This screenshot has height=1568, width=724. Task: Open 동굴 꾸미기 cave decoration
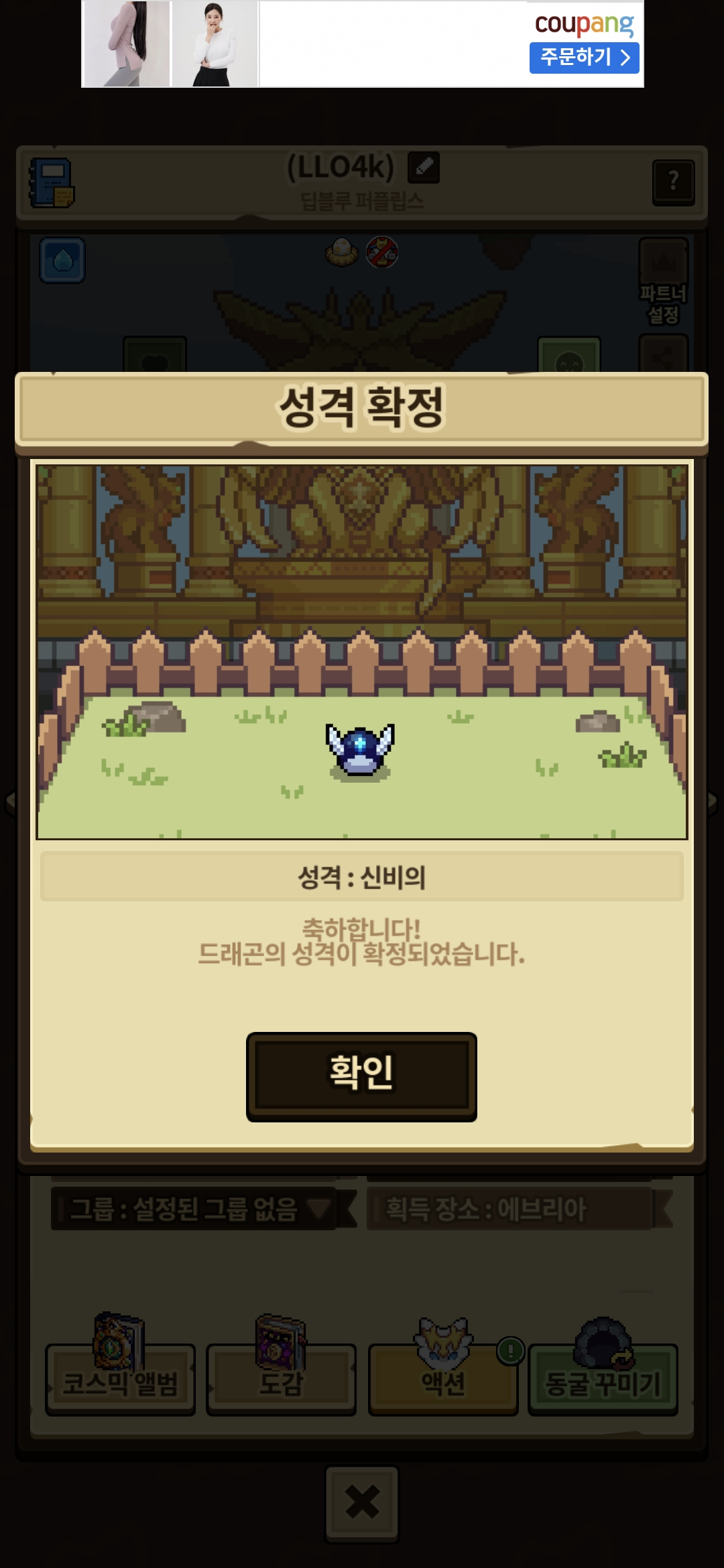pyautogui.click(x=603, y=1378)
